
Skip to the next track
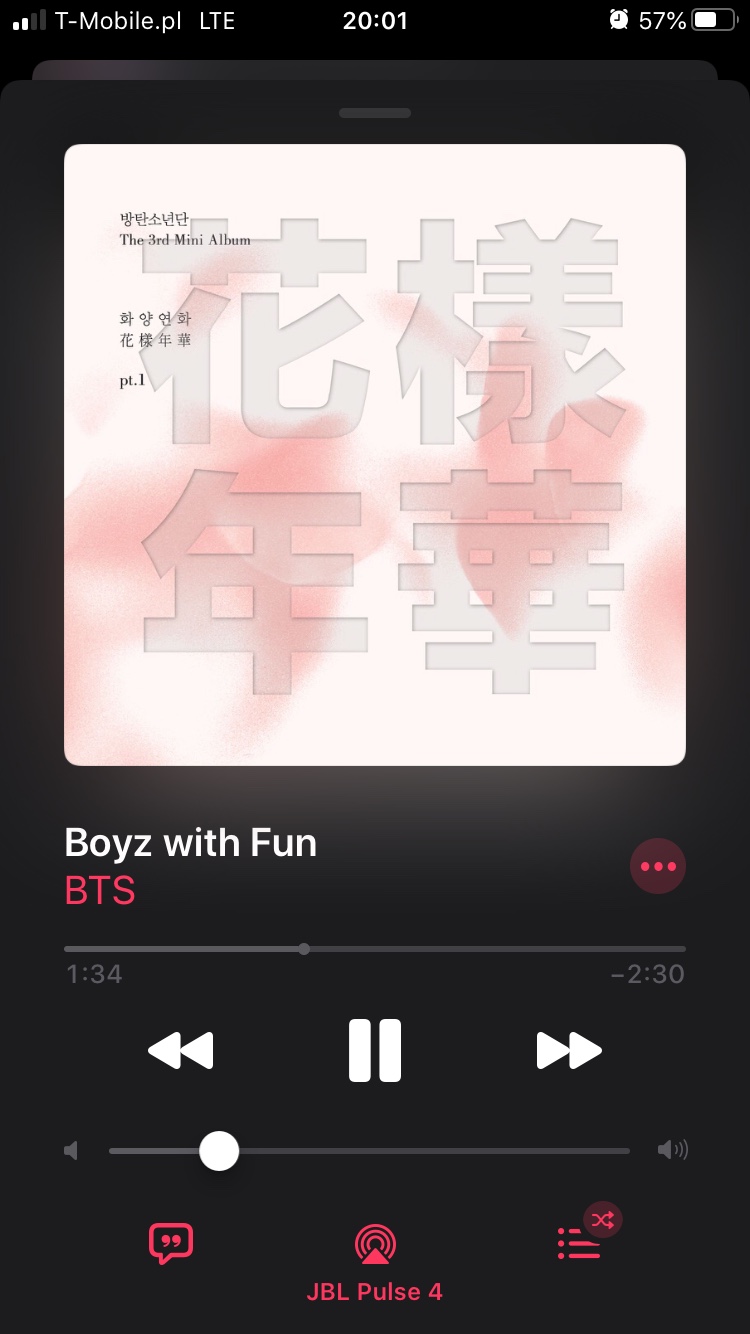click(x=569, y=1050)
